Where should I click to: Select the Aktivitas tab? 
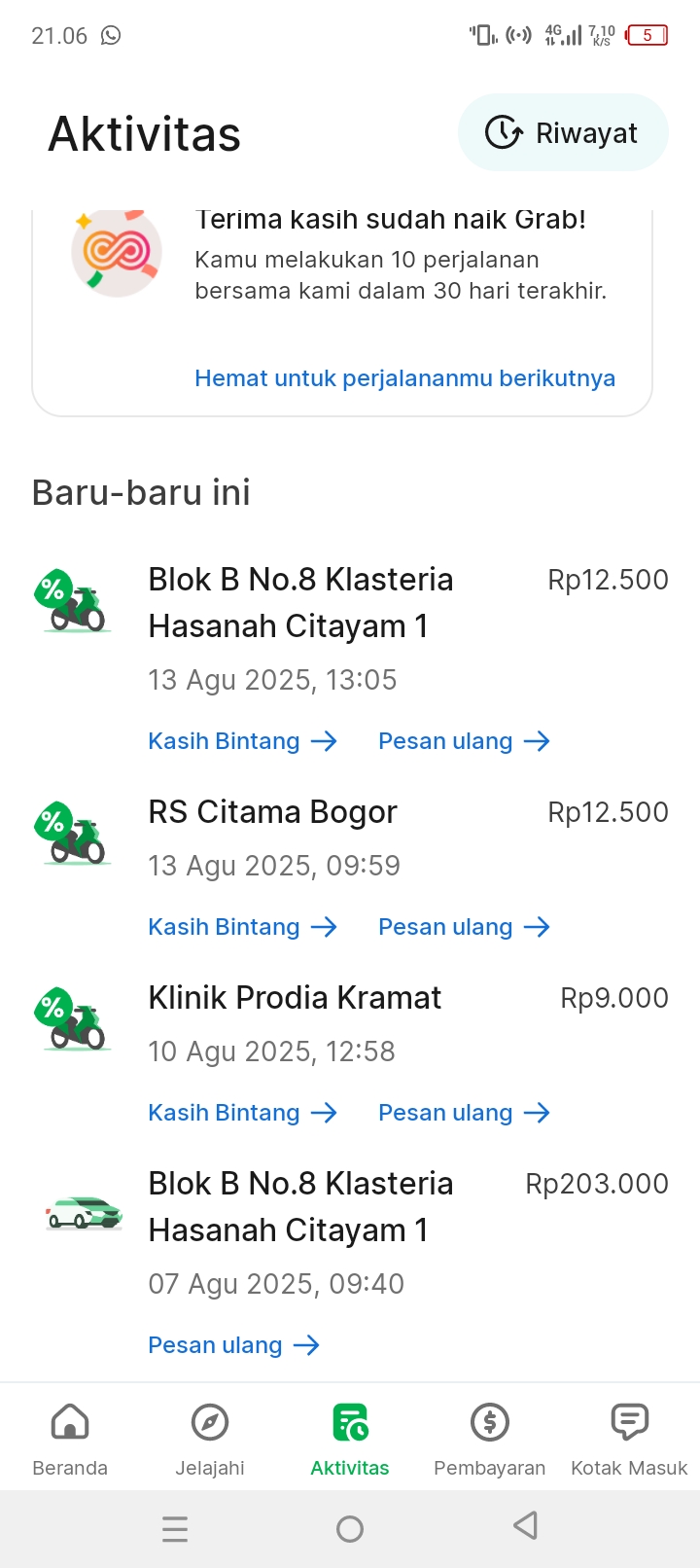pyautogui.click(x=350, y=1438)
